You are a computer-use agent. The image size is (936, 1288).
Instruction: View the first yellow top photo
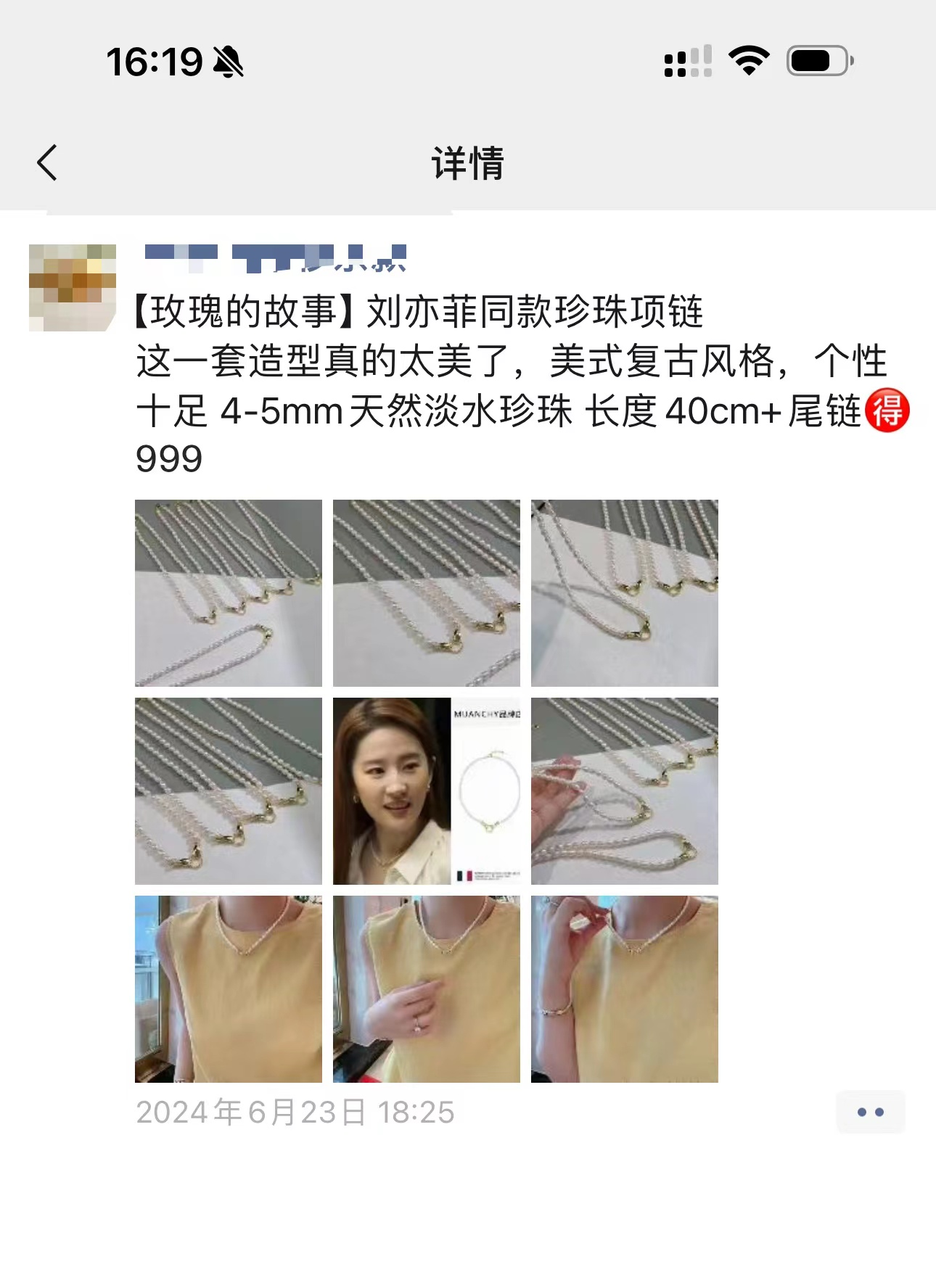coord(229,989)
